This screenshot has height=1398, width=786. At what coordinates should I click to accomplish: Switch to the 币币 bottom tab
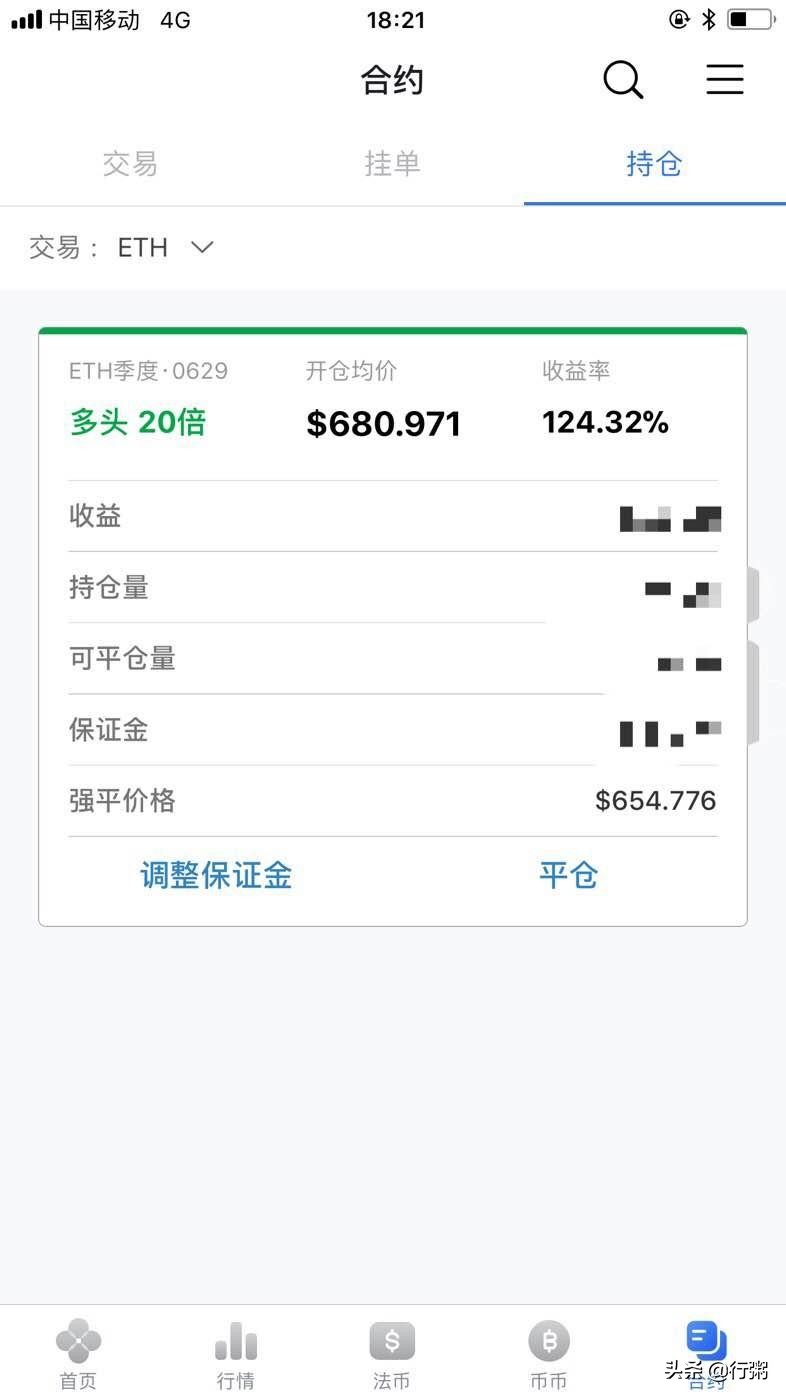(549, 1355)
